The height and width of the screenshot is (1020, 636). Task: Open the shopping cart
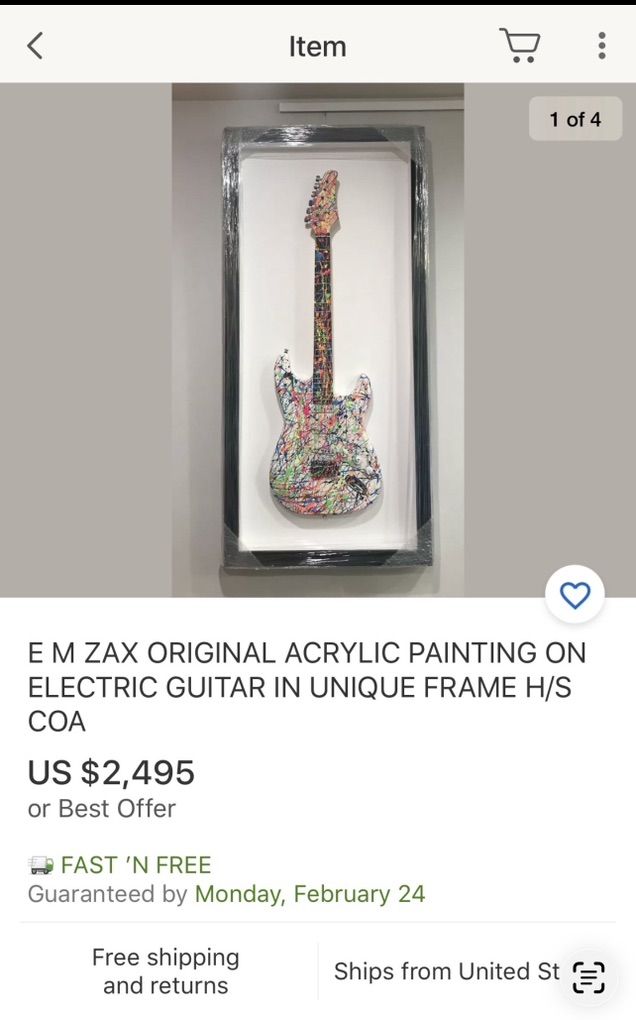pyautogui.click(x=519, y=45)
